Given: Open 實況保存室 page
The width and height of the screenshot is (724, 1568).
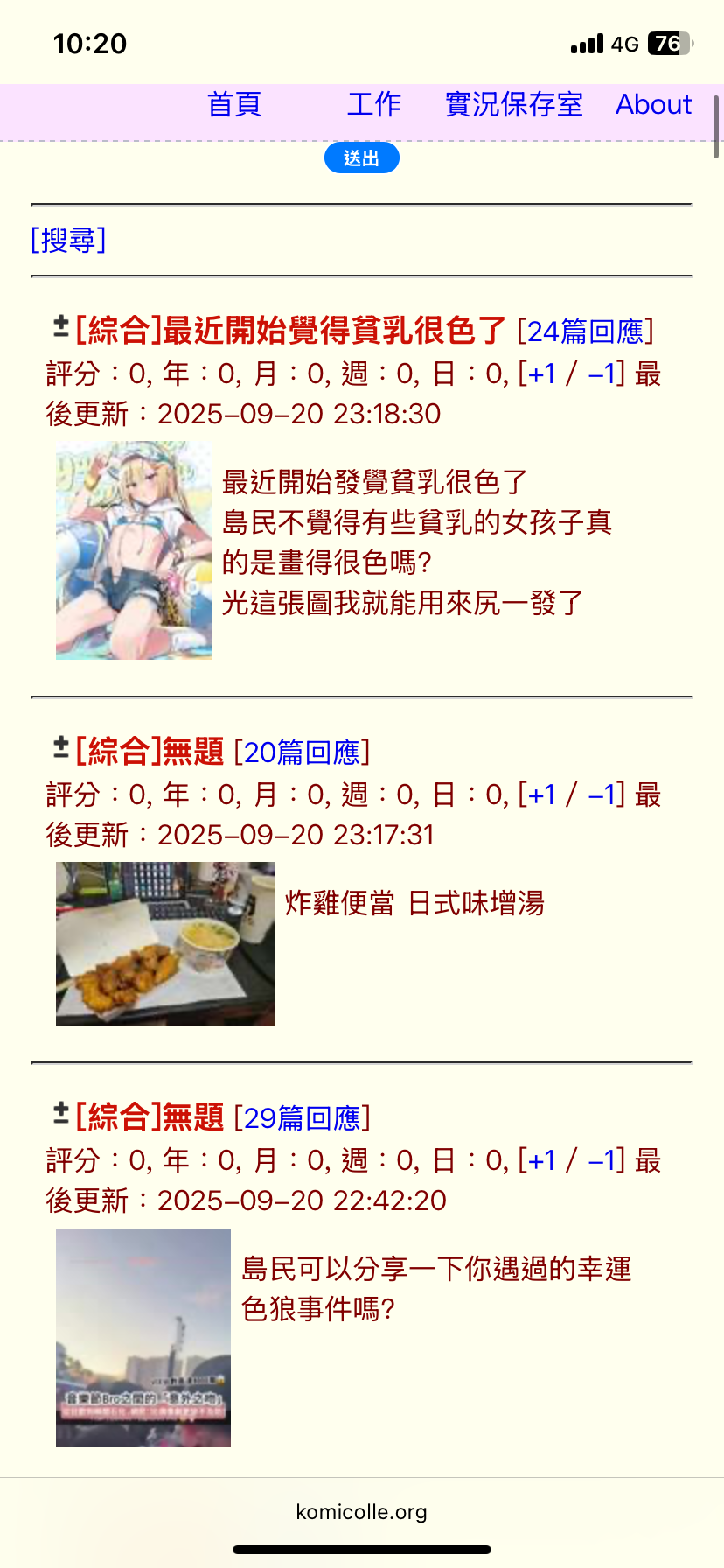Looking at the screenshot, I should tap(513, 104).
